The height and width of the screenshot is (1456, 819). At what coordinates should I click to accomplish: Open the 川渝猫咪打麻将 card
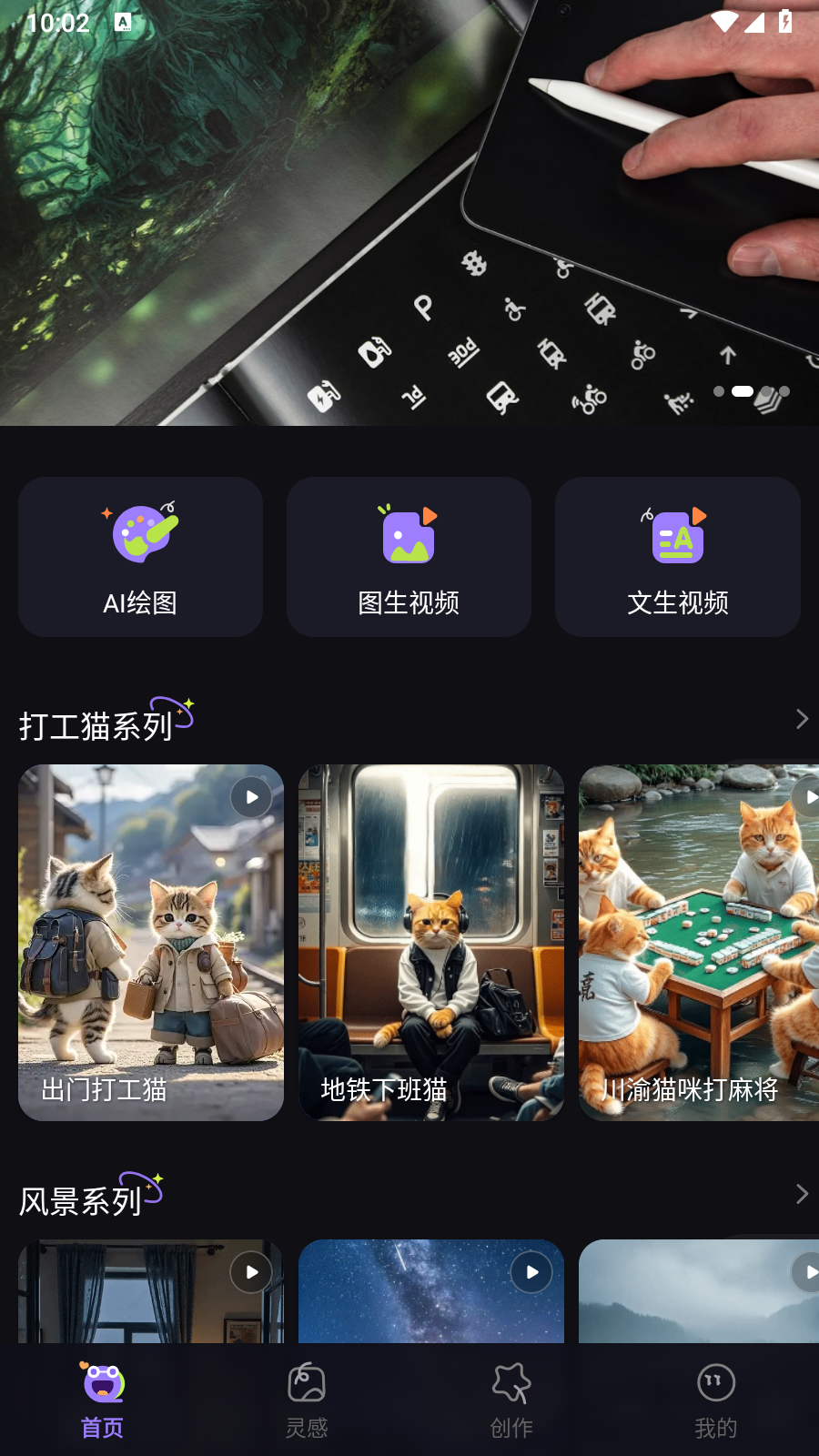tap(699, 943)
